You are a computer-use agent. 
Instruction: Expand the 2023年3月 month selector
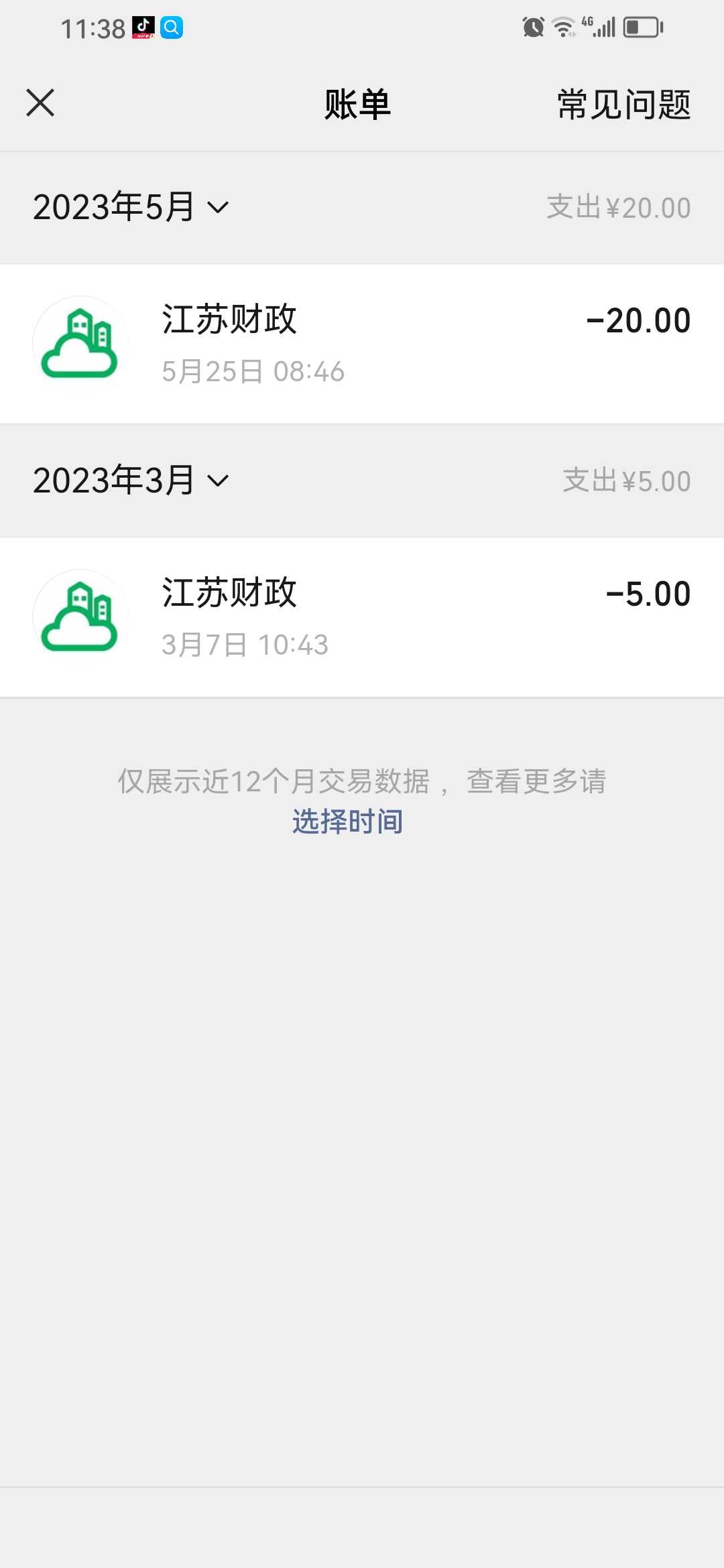131,480
